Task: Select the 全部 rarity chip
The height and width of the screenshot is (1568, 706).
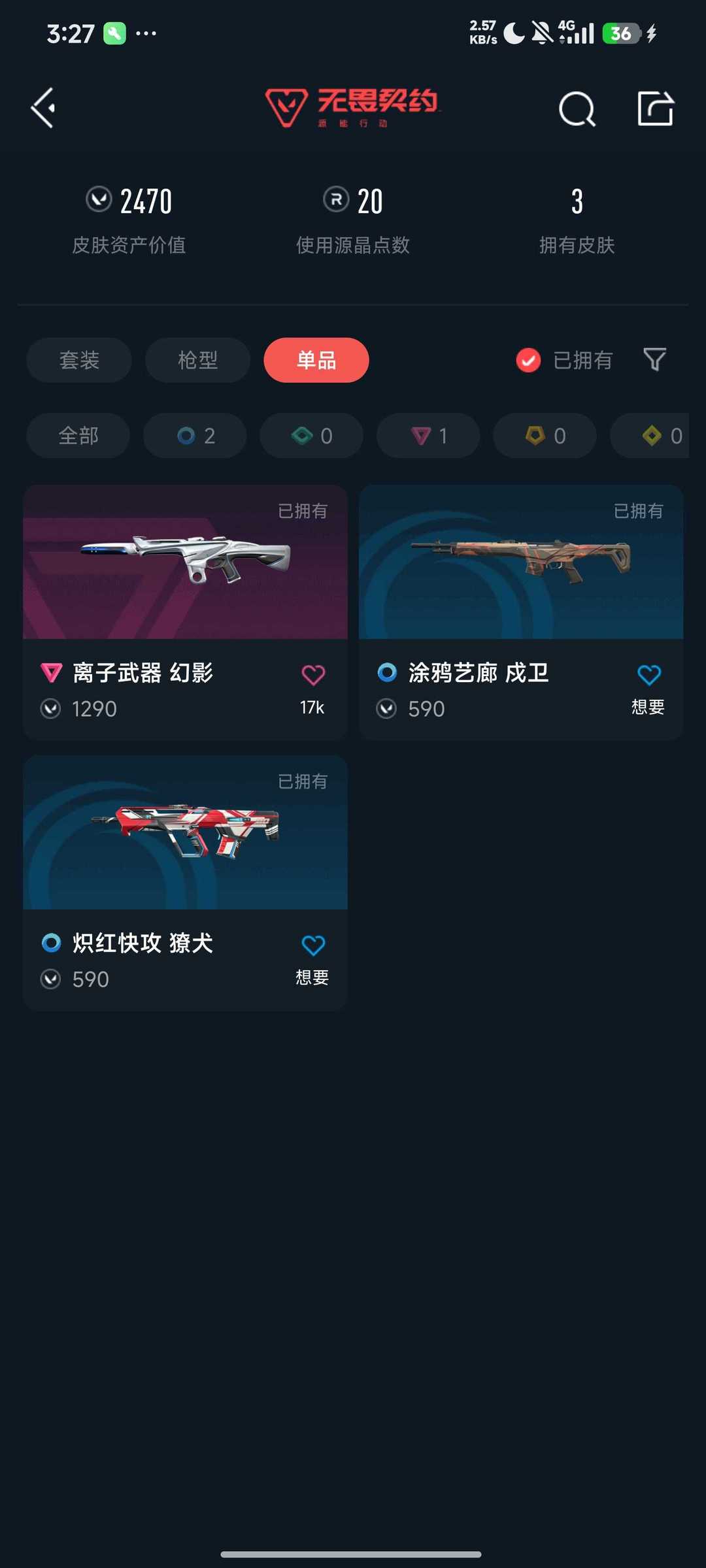Action: 78,435
